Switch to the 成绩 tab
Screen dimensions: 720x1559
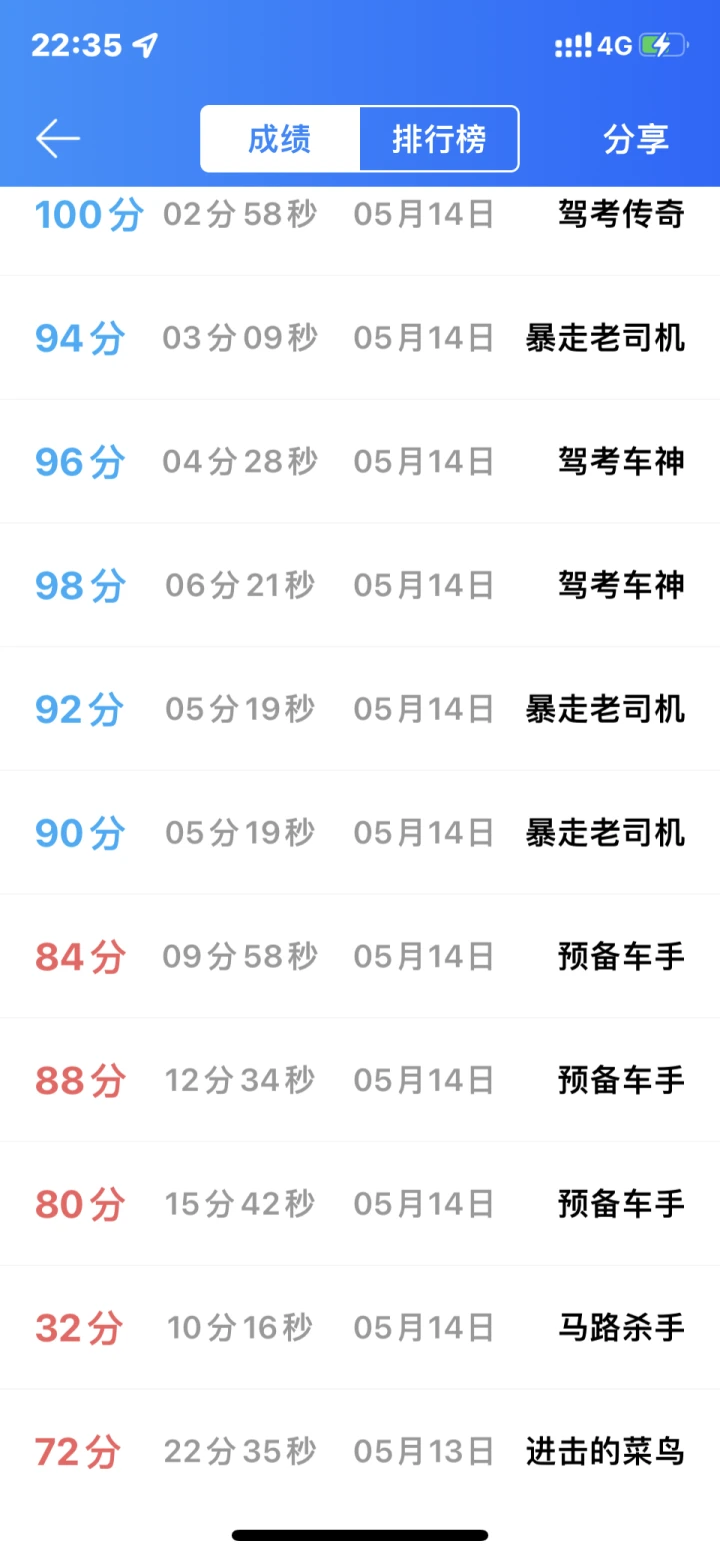(x=280, y=139)
